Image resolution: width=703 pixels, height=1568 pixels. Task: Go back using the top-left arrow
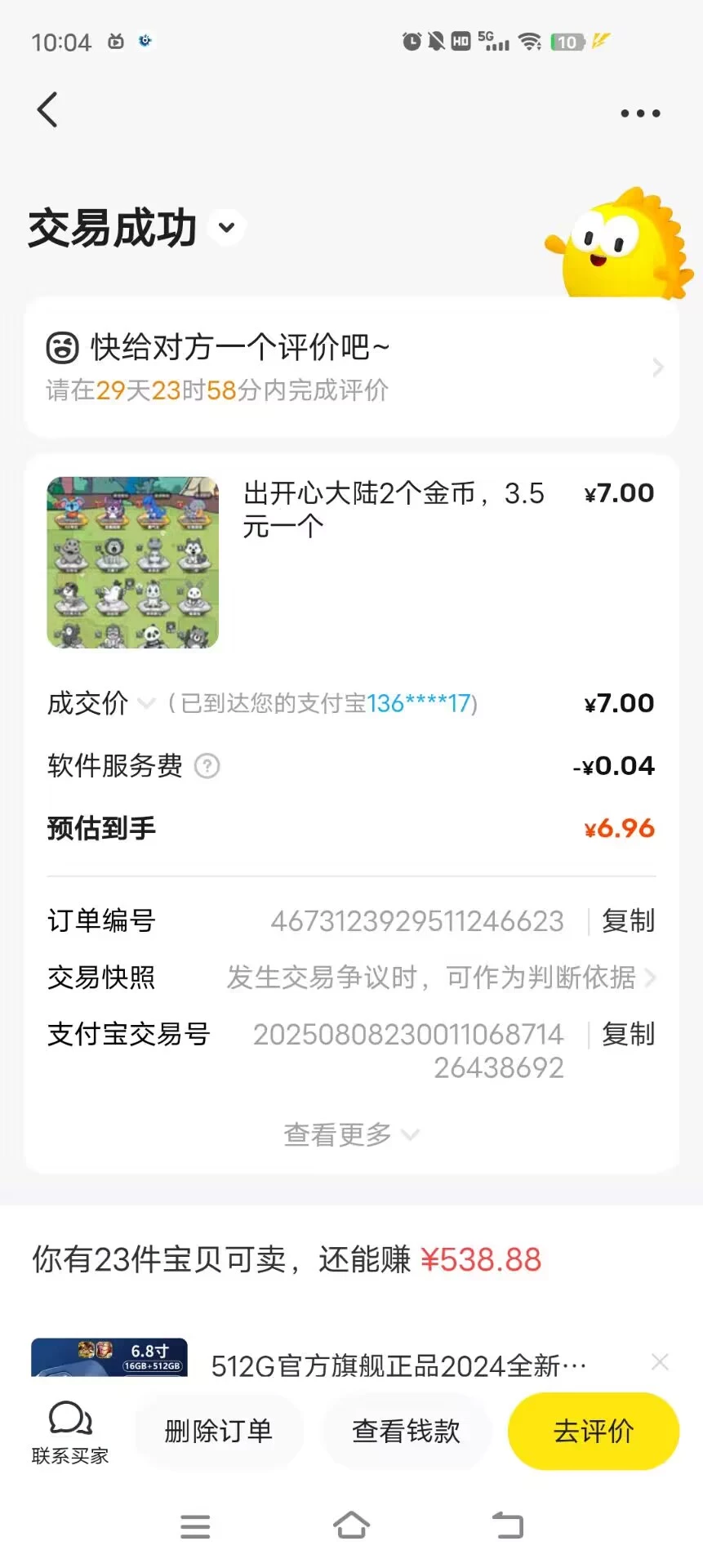pos(47,110)
